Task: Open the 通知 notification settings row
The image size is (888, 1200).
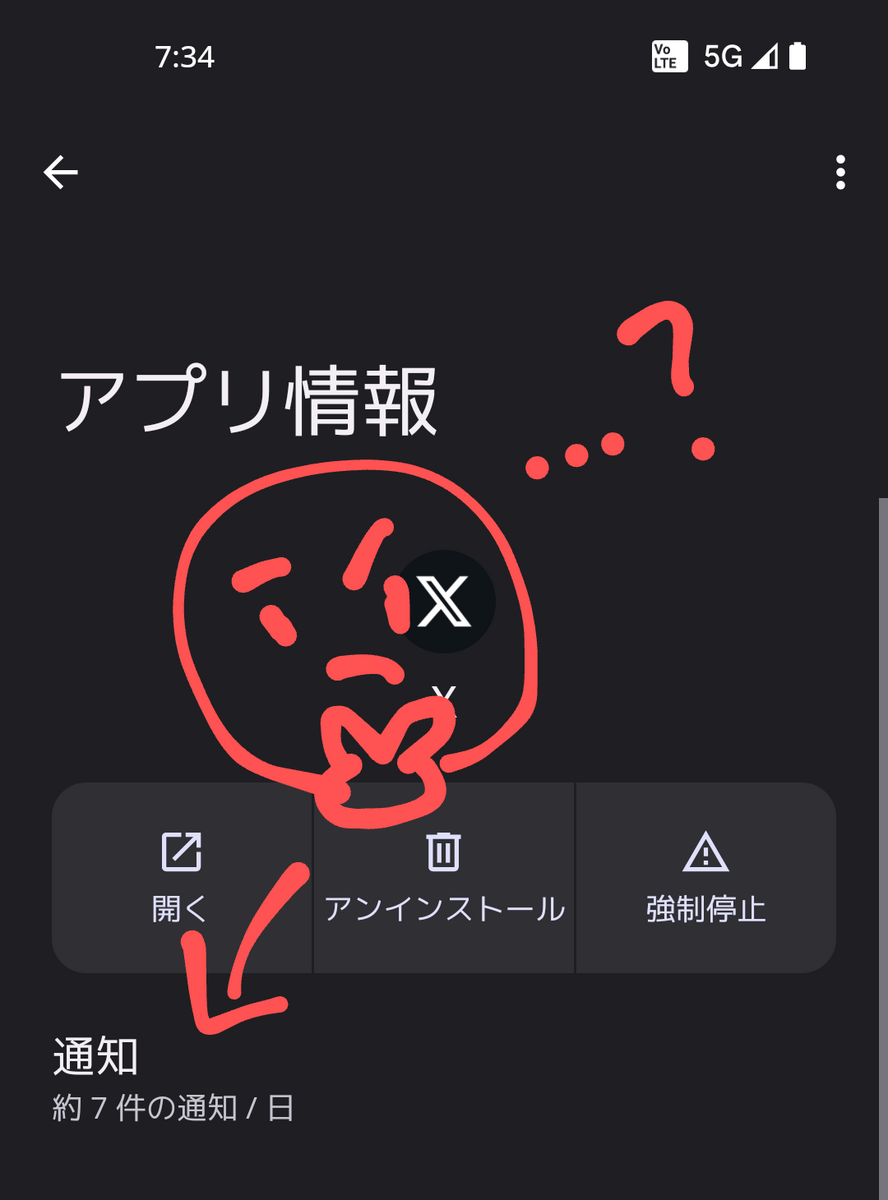Action: tap(444, 1078)
